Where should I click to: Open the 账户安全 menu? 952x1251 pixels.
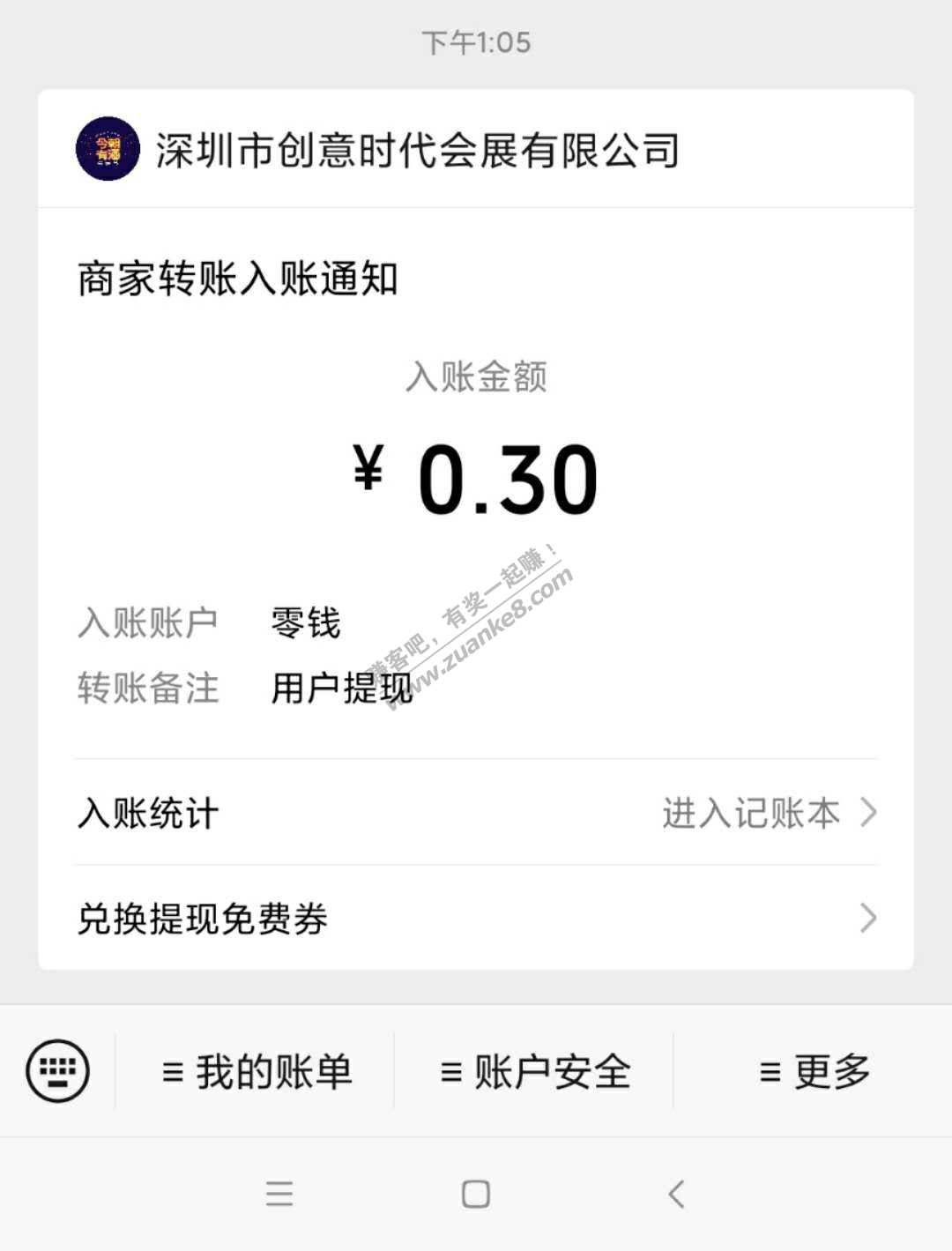coord(535,1072)
